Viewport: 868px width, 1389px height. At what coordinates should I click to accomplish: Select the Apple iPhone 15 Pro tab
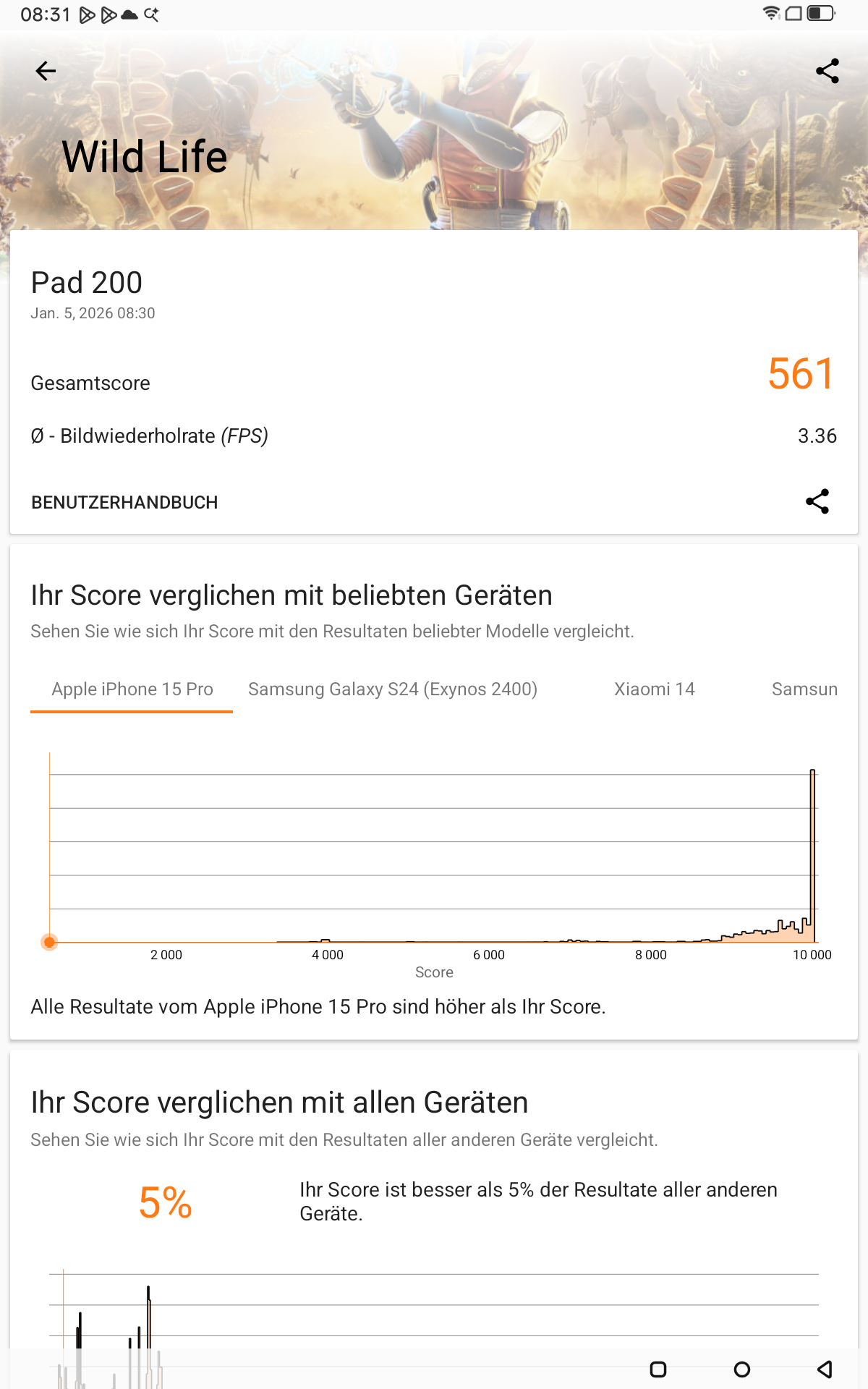[x=132, y=689]
